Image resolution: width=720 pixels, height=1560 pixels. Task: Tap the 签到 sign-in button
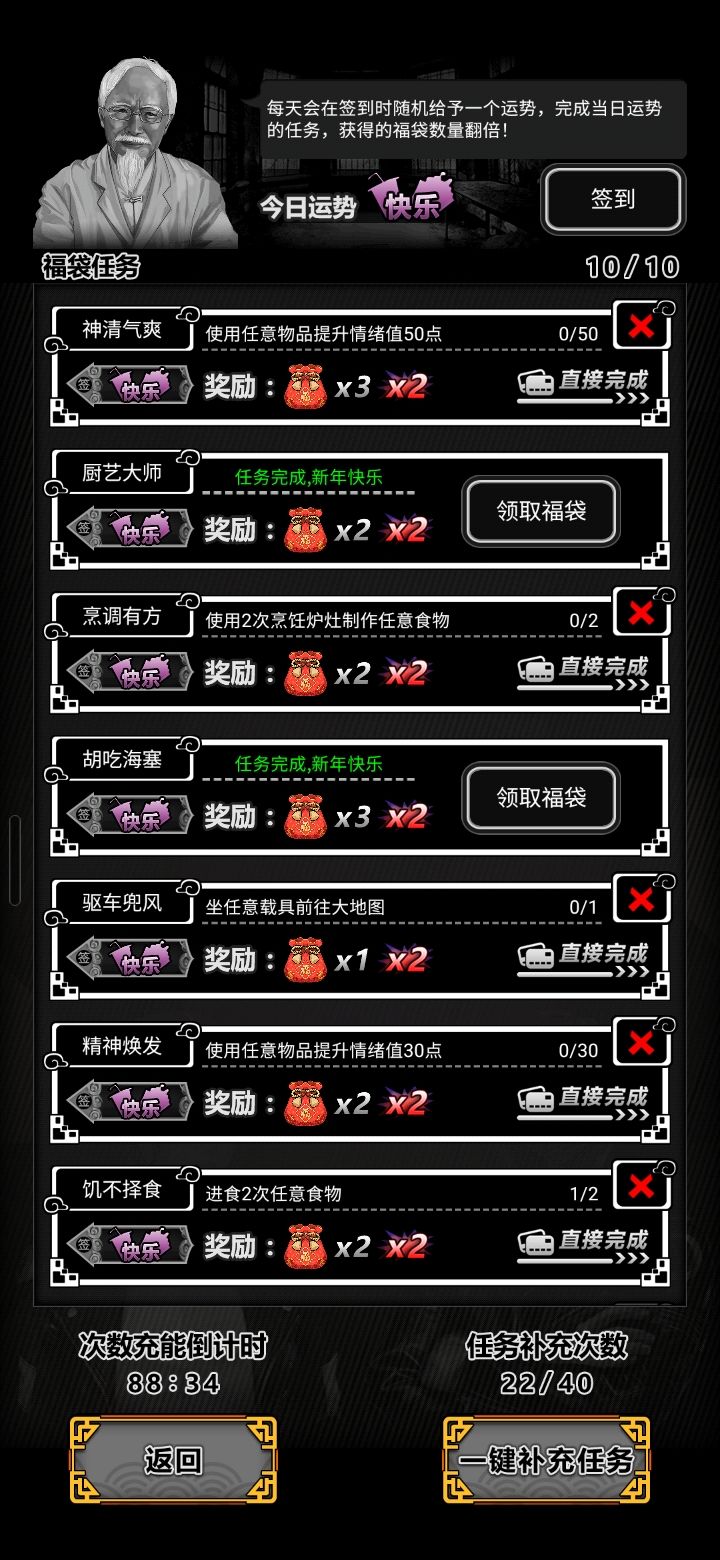tap(613, 199)
